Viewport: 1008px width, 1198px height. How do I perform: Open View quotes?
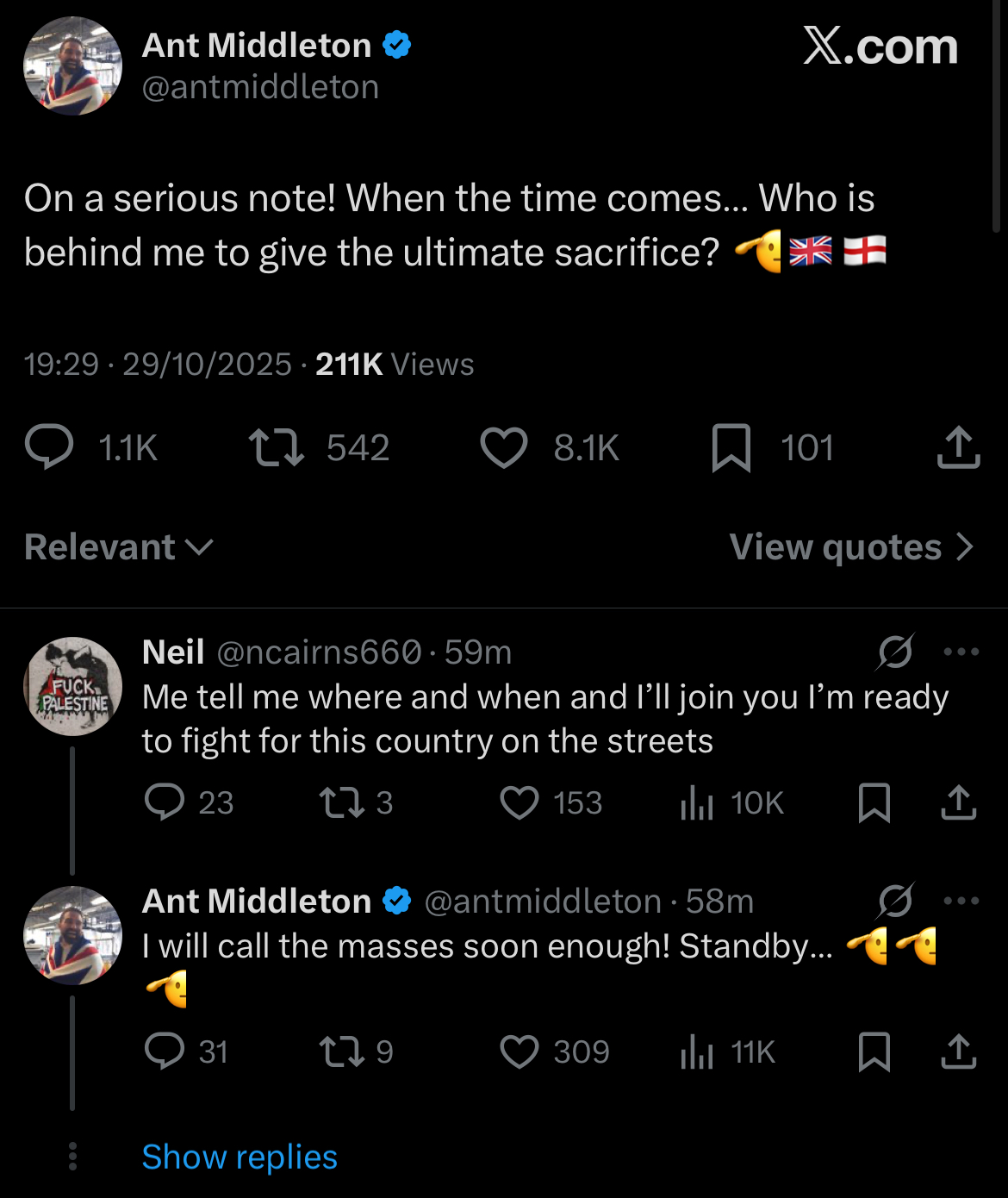coord(851,547)
